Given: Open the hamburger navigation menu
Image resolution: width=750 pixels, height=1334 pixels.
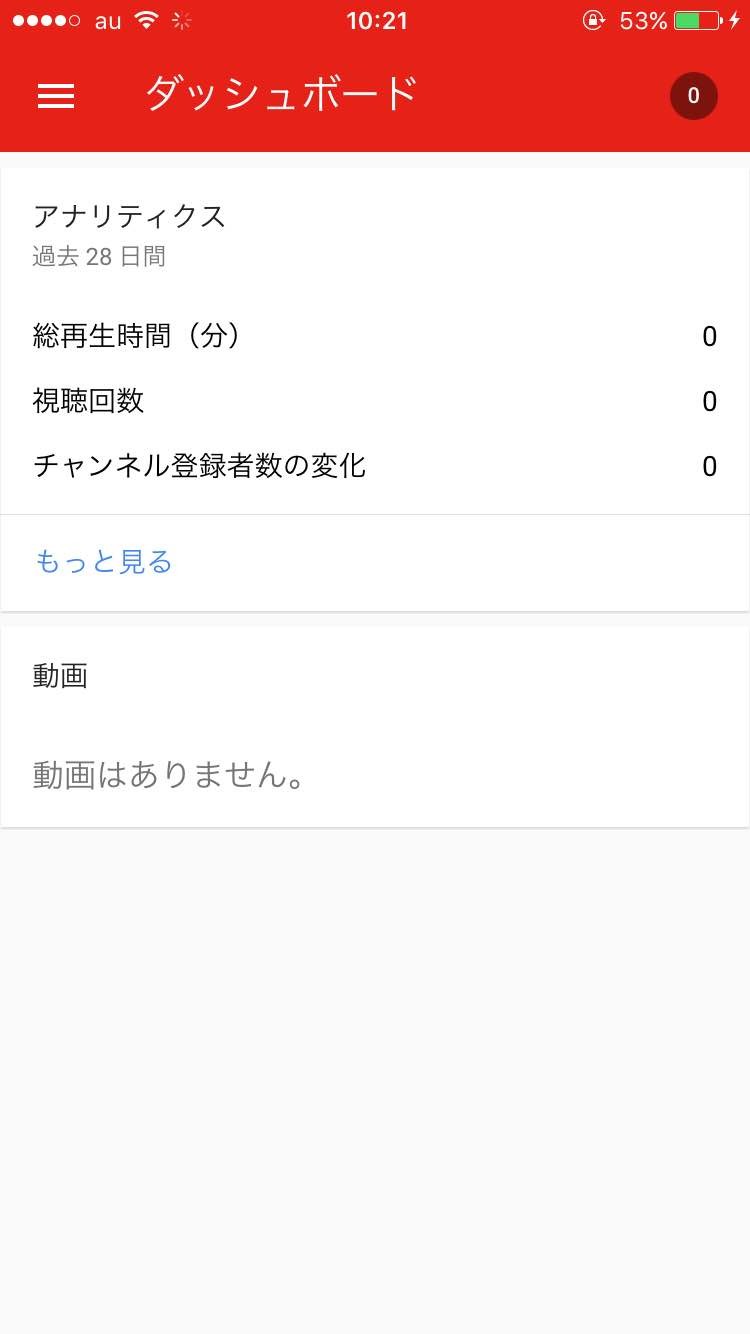Looking at the screenshot, I should tap(56, 96).
